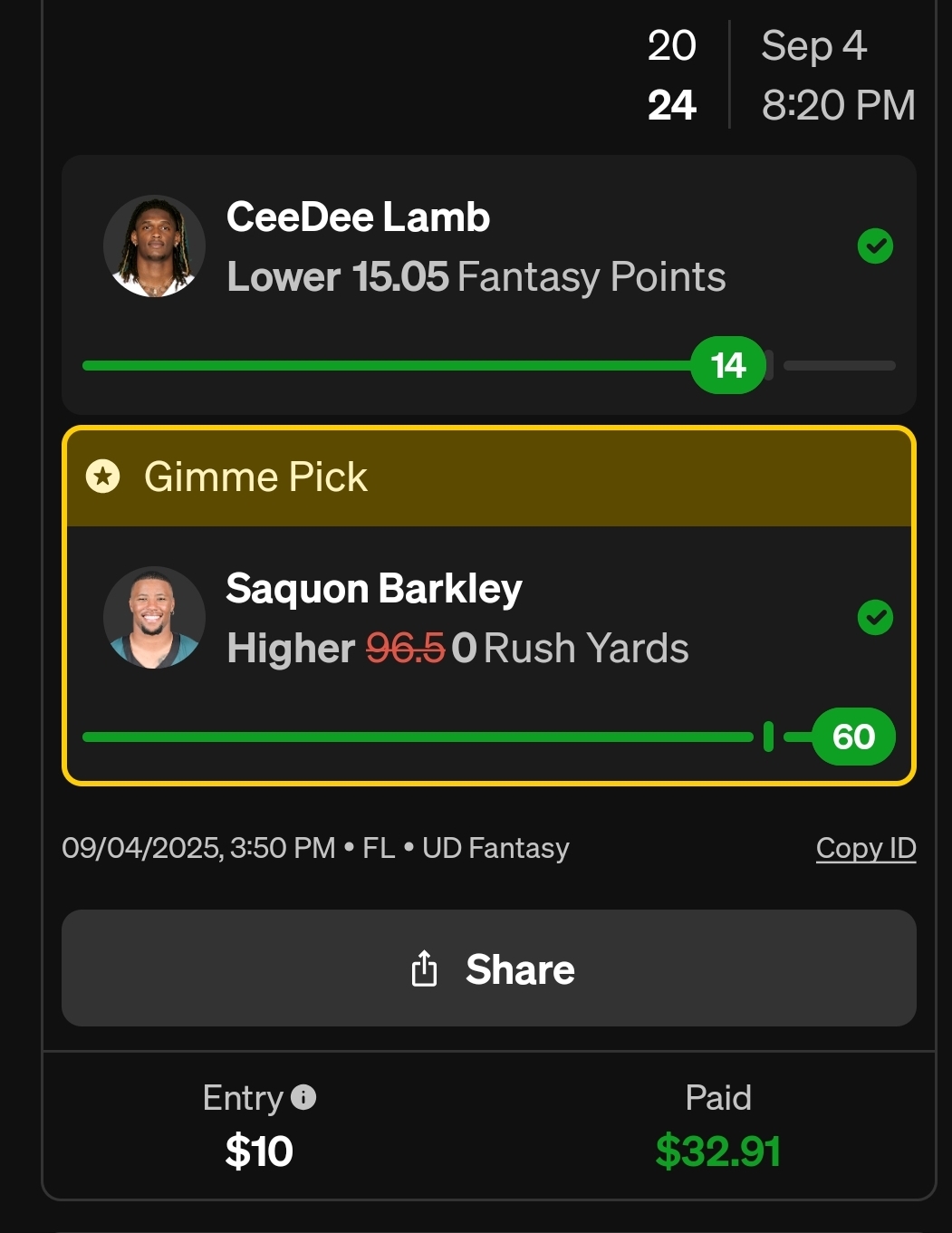Open the Entry info icon
The width and height of the screenshot is (952, 1233).
click(303, 1097)
